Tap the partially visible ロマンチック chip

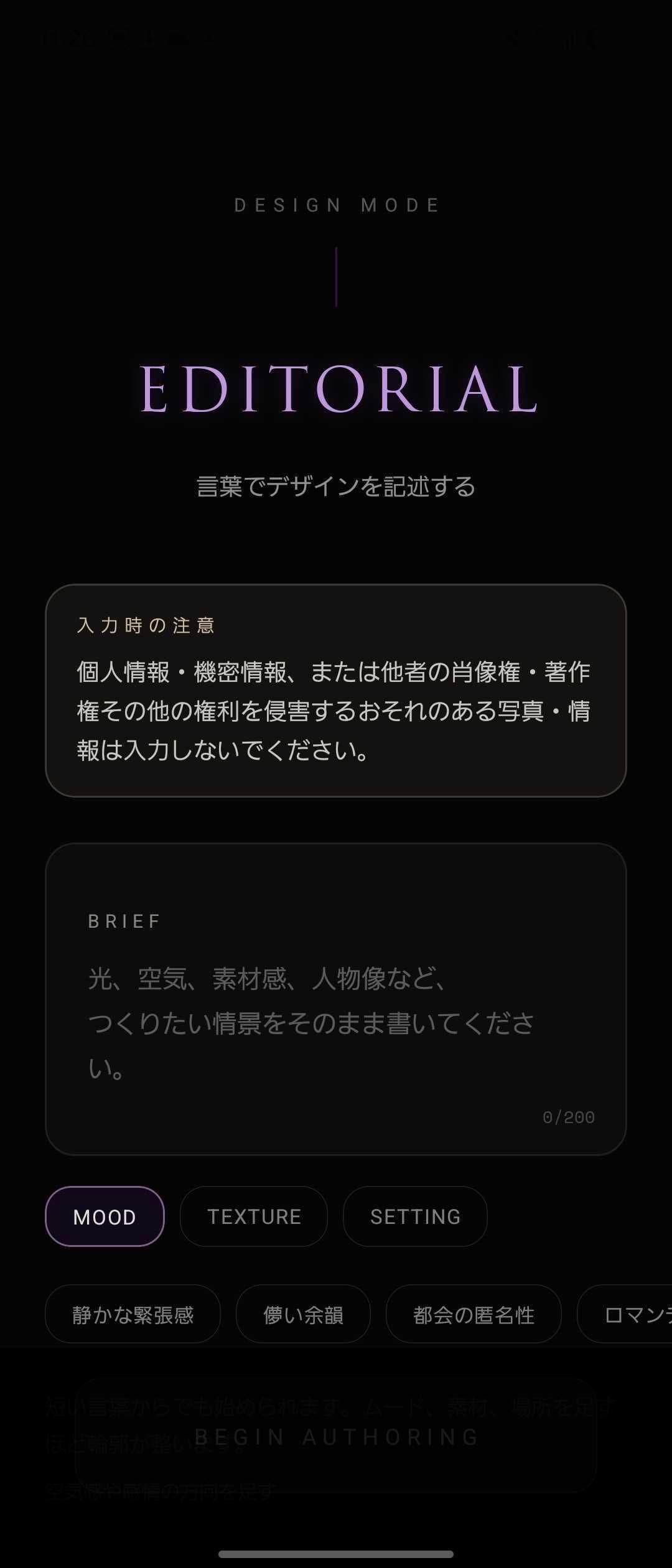[x=635, y=1314]
